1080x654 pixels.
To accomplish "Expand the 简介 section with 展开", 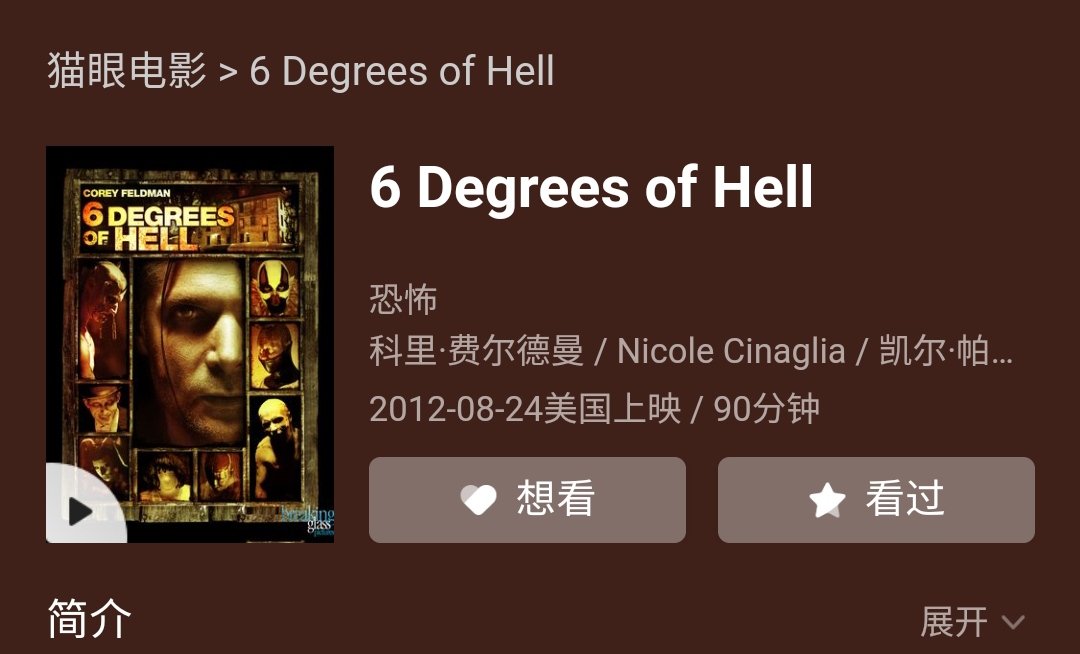I will [972, 622].
